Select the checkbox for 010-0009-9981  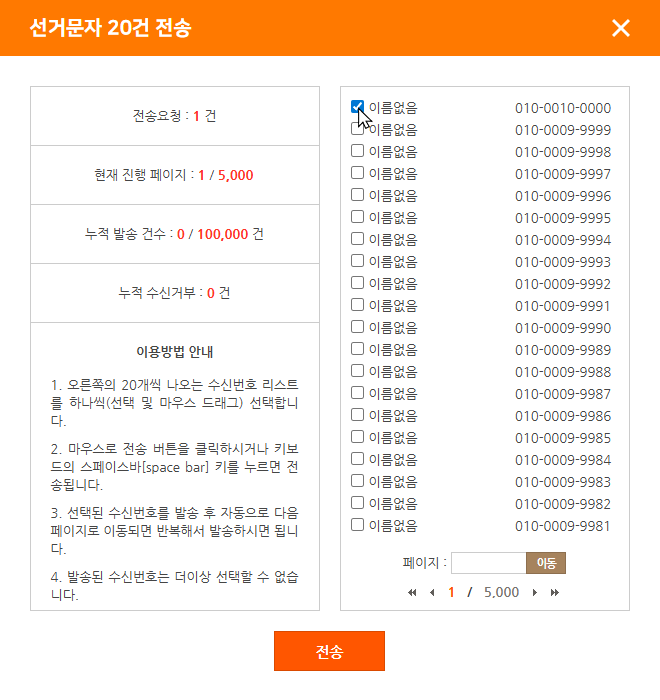357,525
